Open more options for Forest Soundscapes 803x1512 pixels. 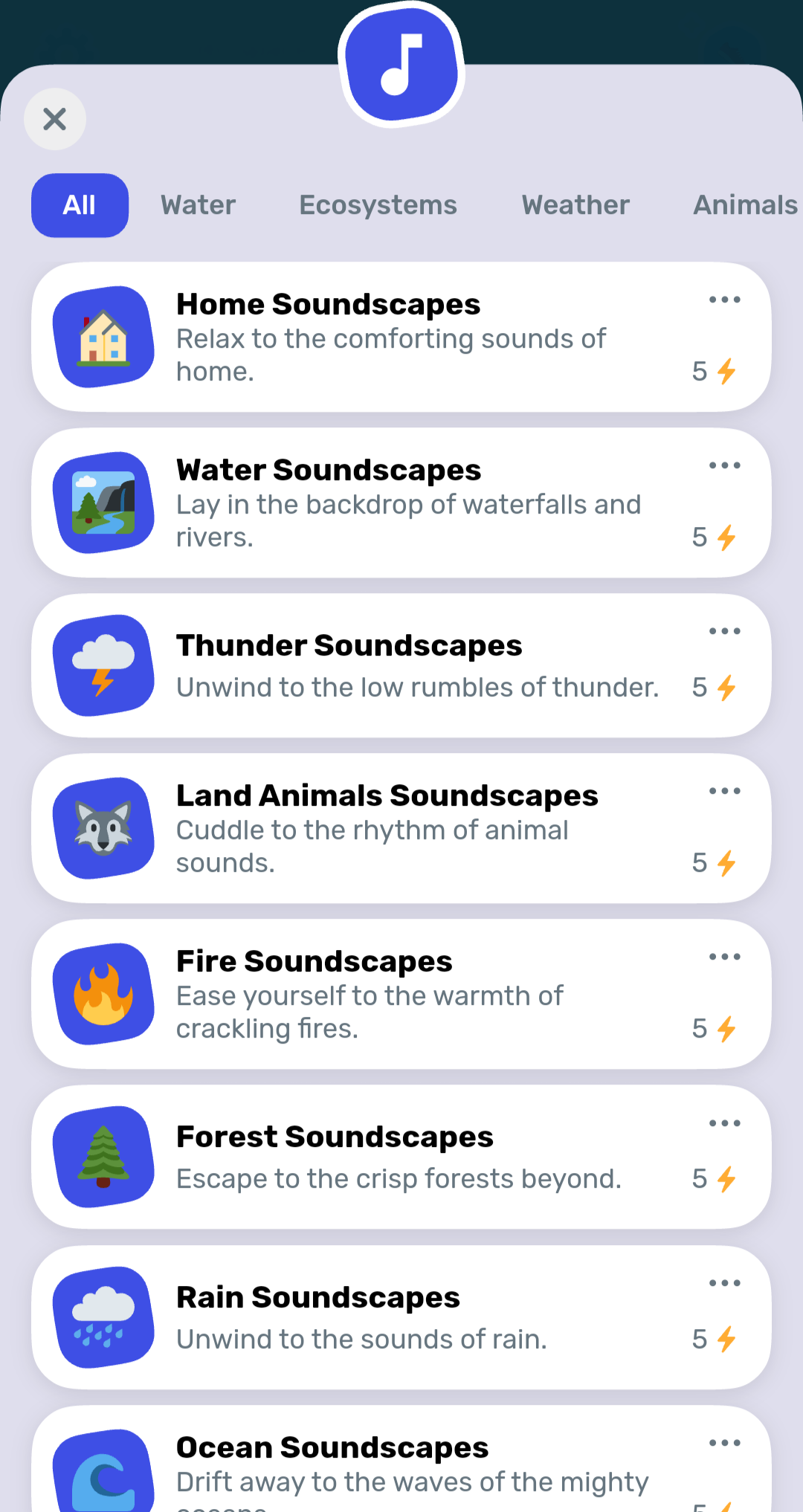pos(724,1122)
